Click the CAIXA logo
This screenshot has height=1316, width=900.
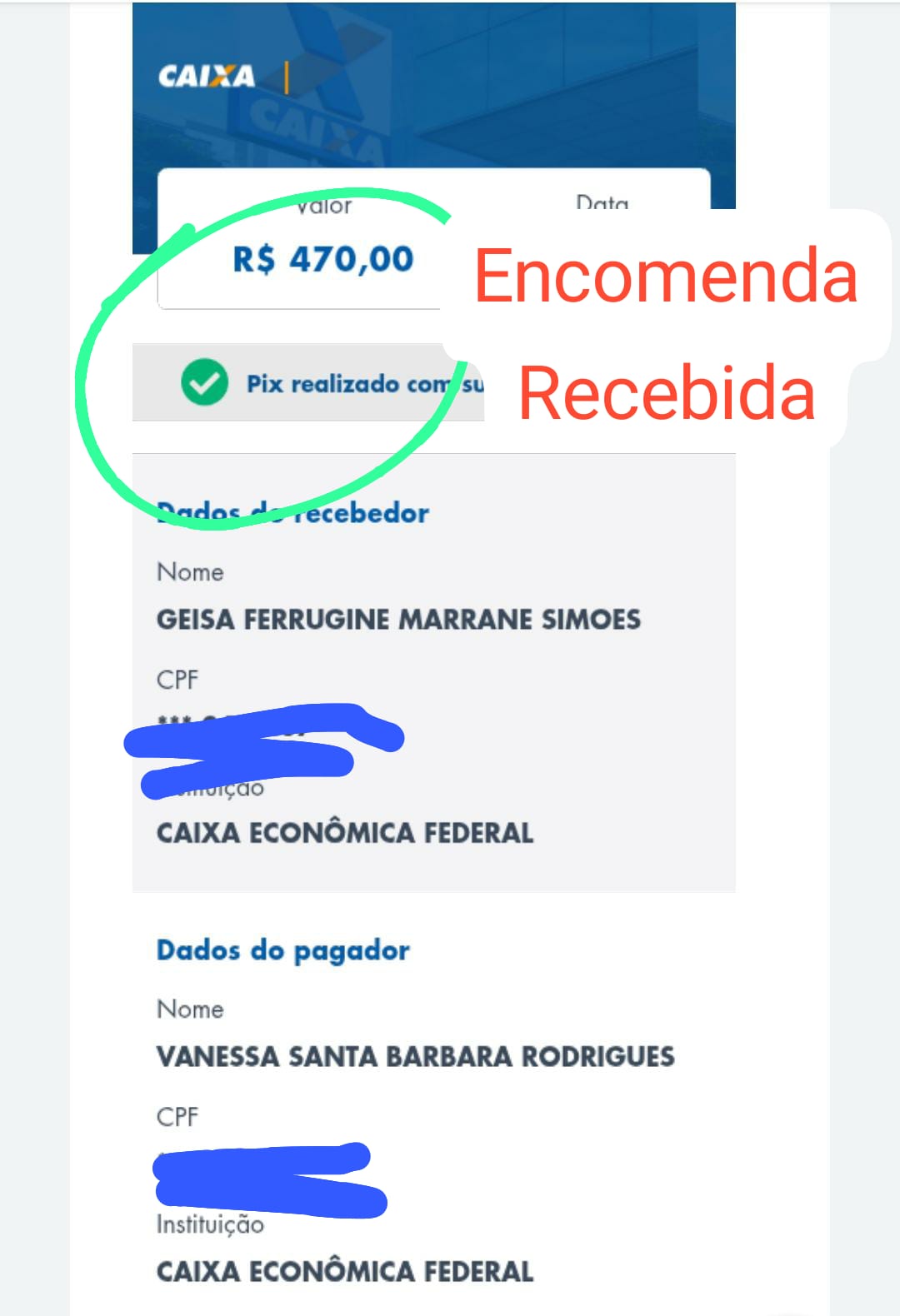[x=205, y=73]
